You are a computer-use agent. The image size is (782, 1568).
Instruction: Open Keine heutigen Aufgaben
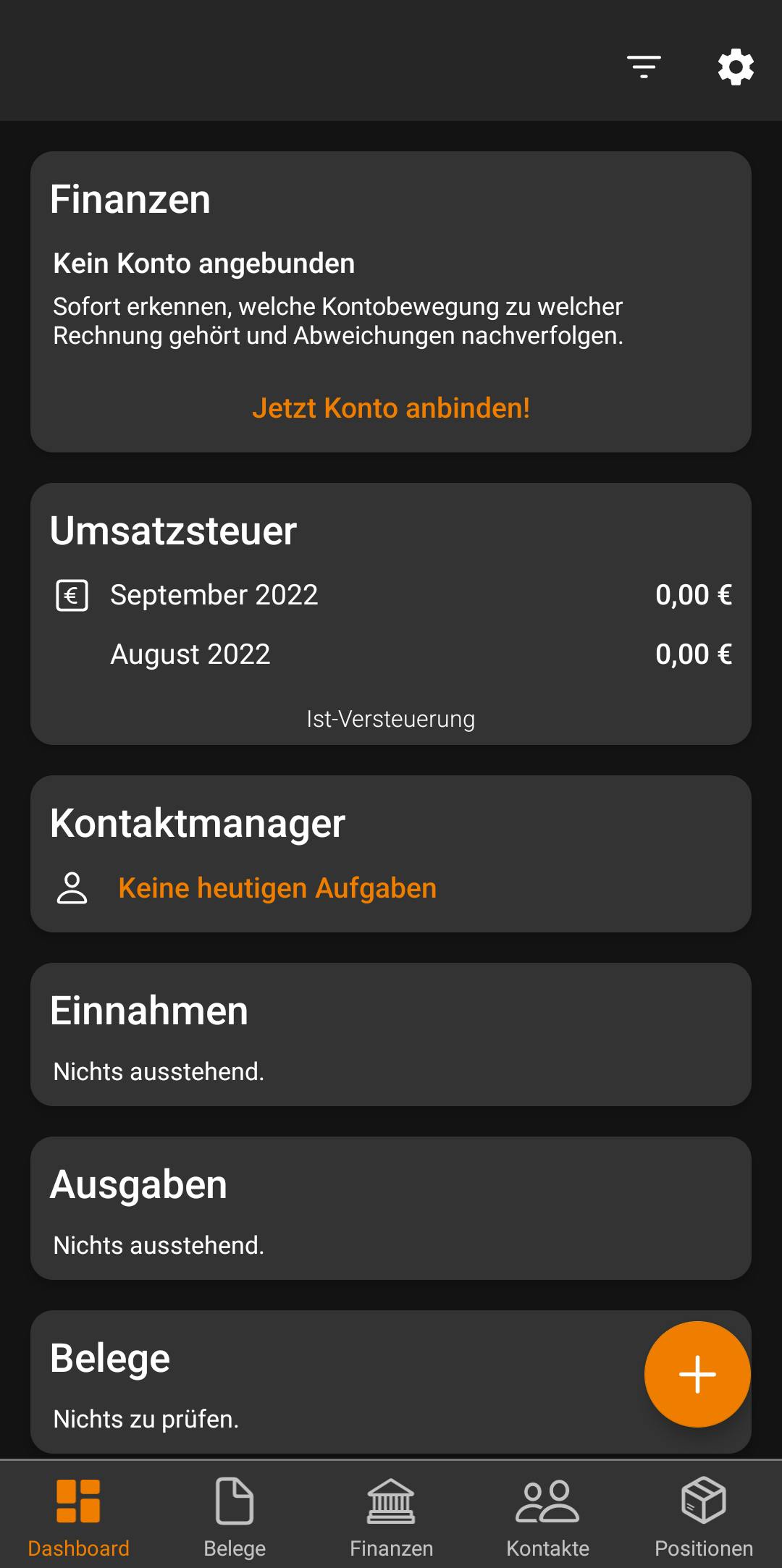click(x=277, y=887)
